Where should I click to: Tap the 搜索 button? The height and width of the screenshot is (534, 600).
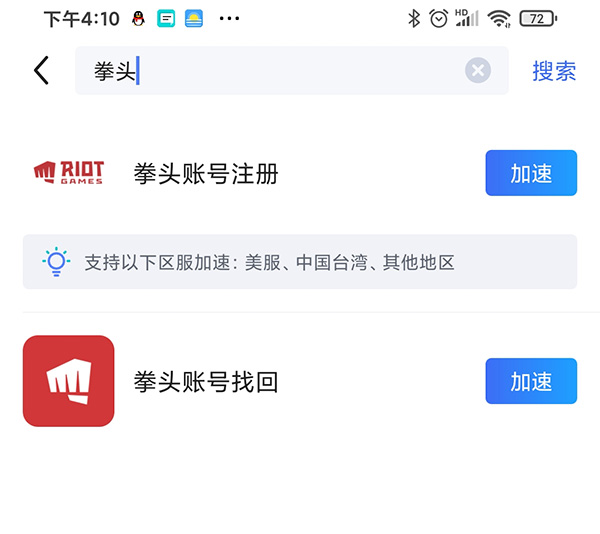[554, 71]
